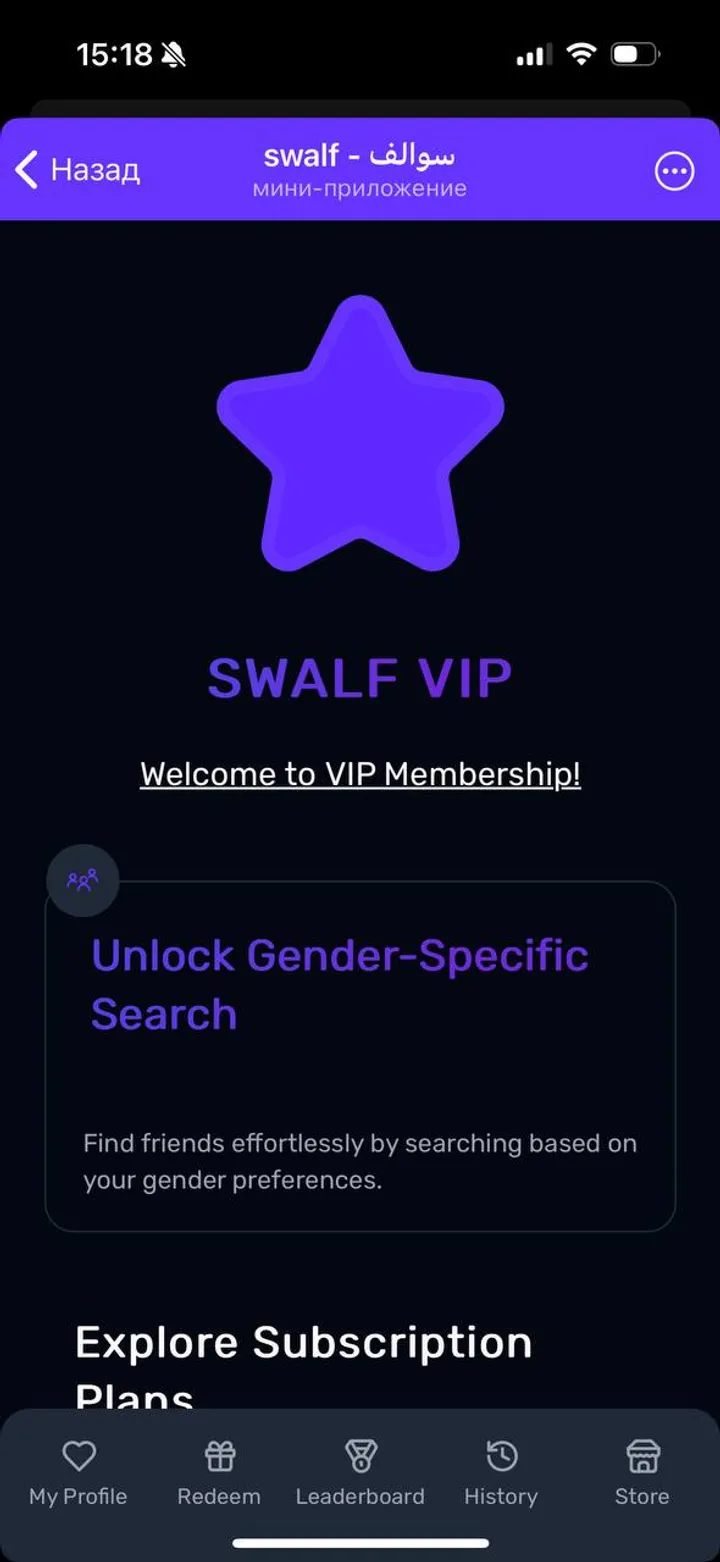Open the My Profile heart icon
This screenshot has height=1562, width=720.
point(78,1456)
